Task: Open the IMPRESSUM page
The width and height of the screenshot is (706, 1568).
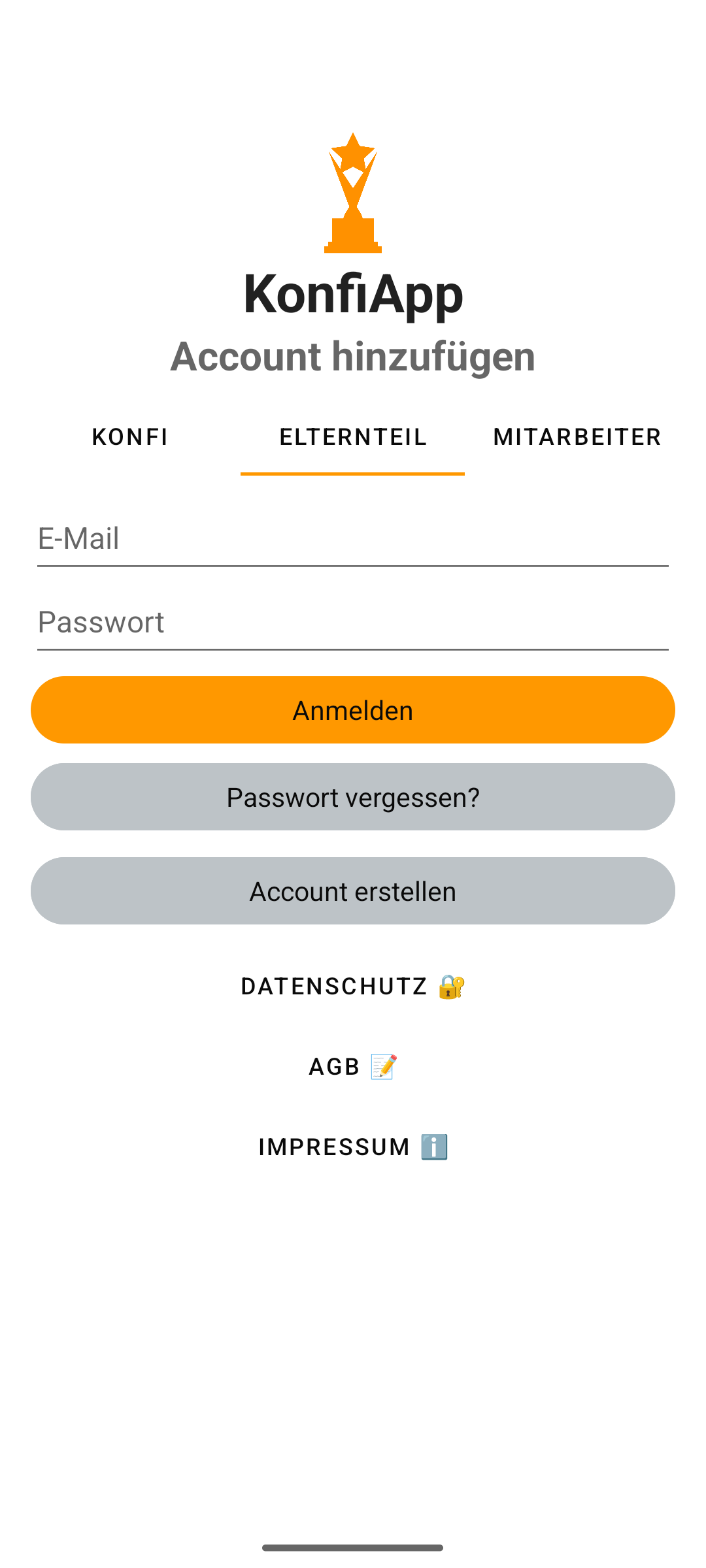Action: pyautogui.click(x=353, y=1145)
